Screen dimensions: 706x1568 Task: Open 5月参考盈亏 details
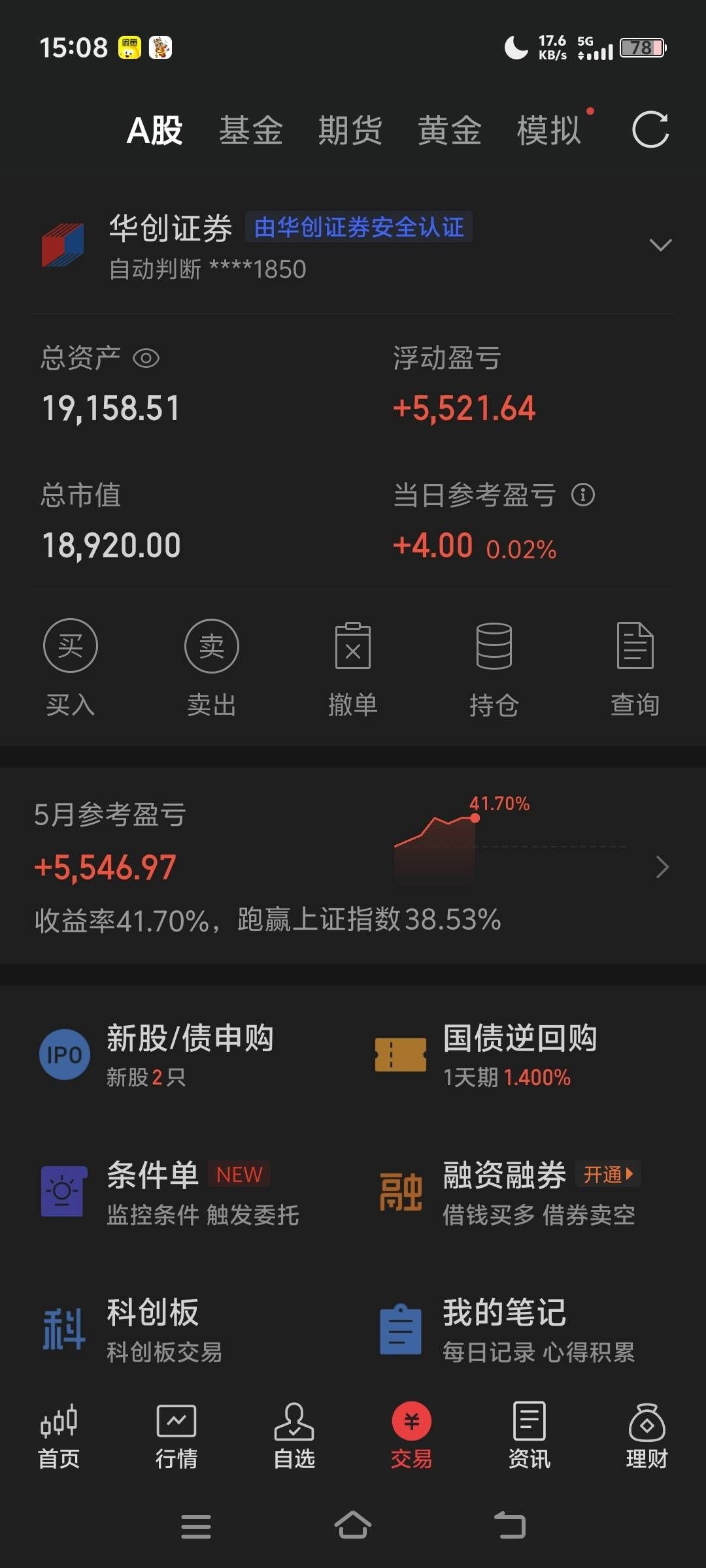(x=353, y=866)
